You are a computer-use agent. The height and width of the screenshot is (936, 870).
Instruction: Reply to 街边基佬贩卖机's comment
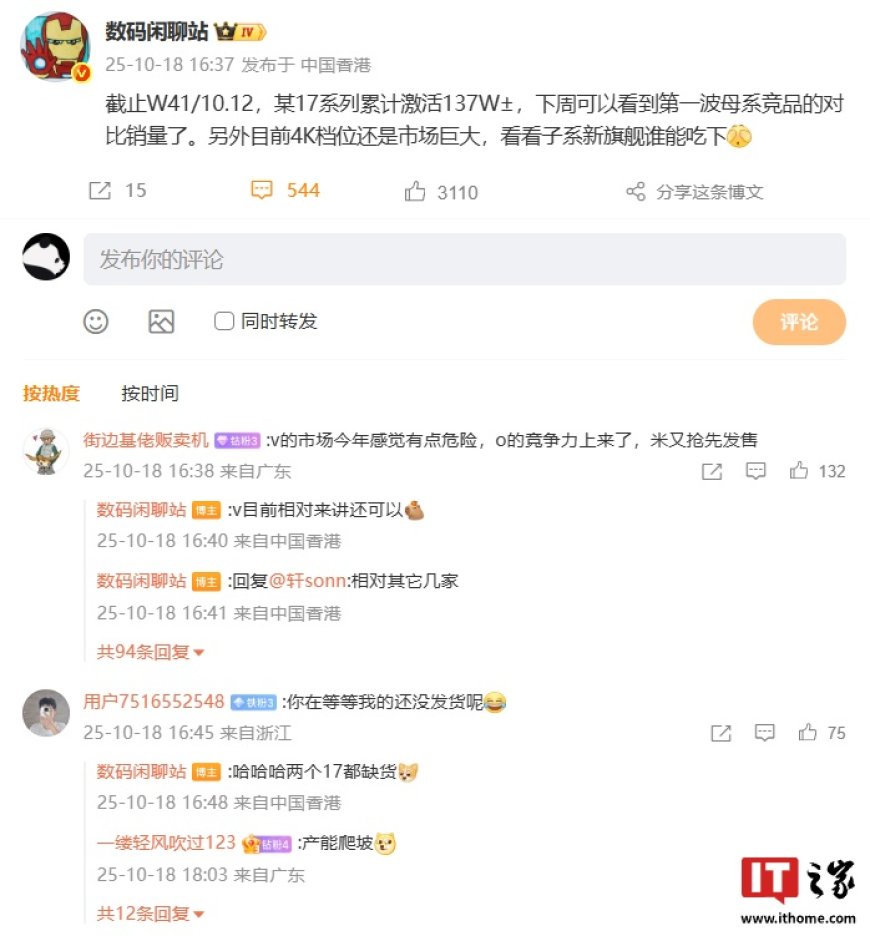tap(756, 471)
